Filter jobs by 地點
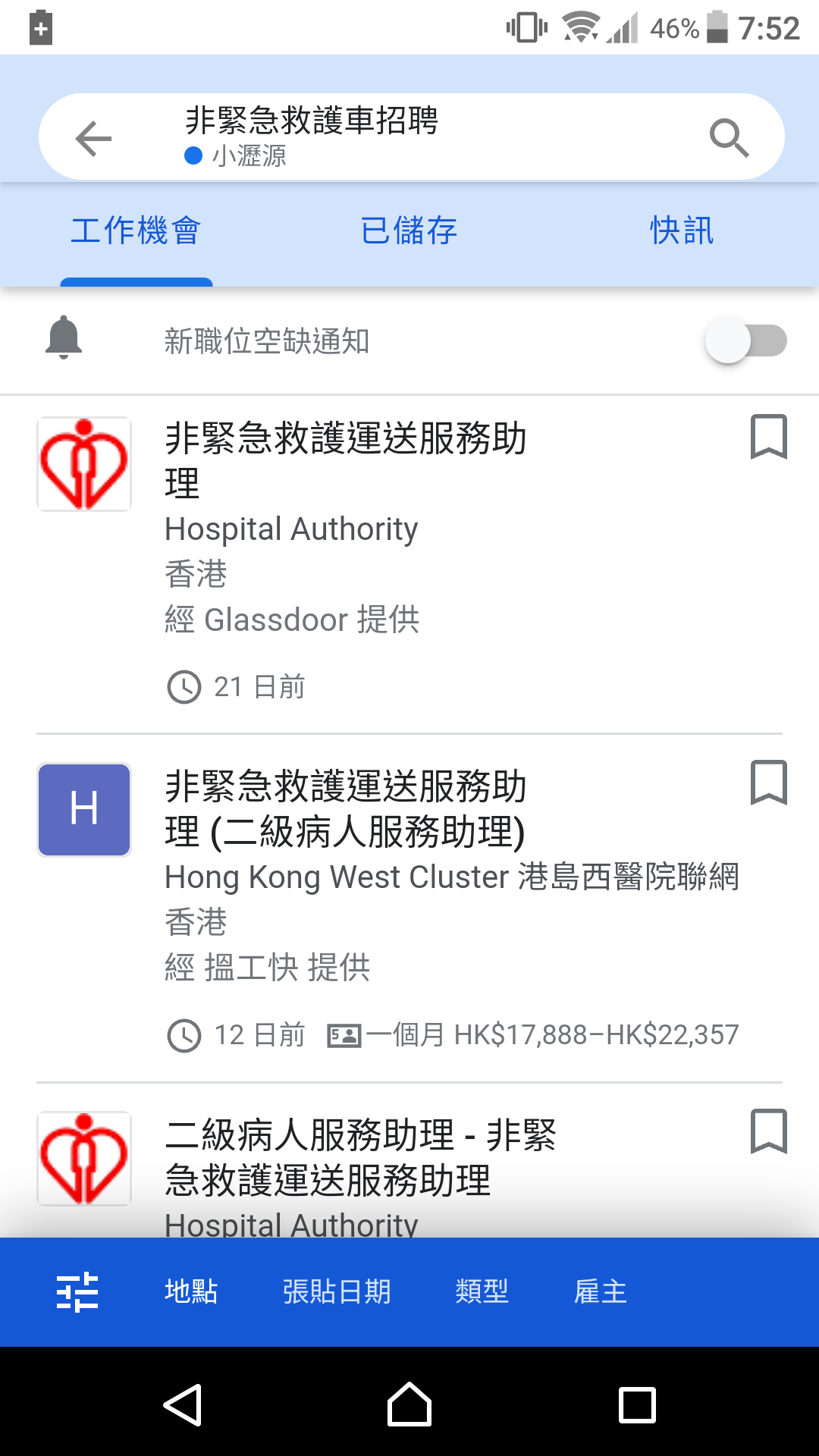 191,1291
